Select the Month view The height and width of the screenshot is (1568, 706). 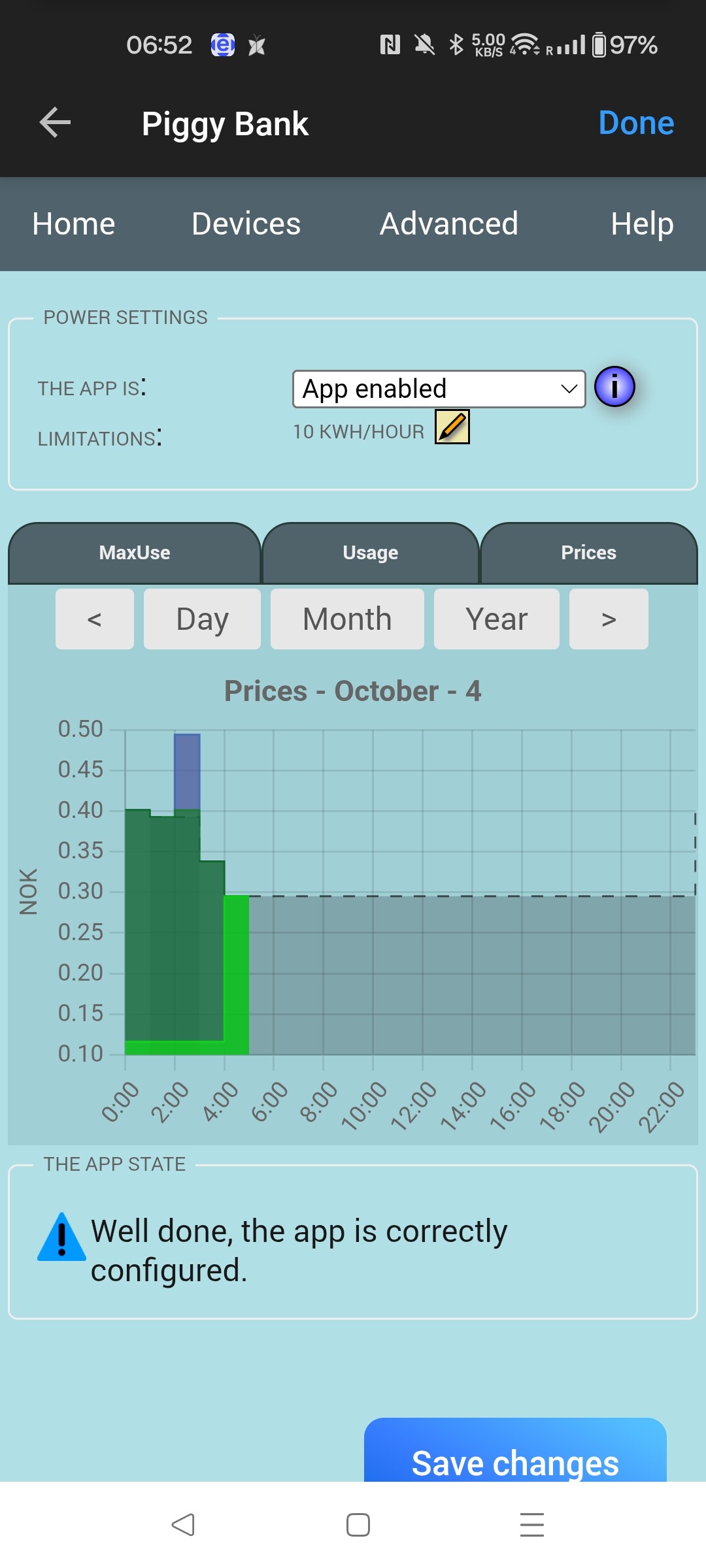pos(347,619)
